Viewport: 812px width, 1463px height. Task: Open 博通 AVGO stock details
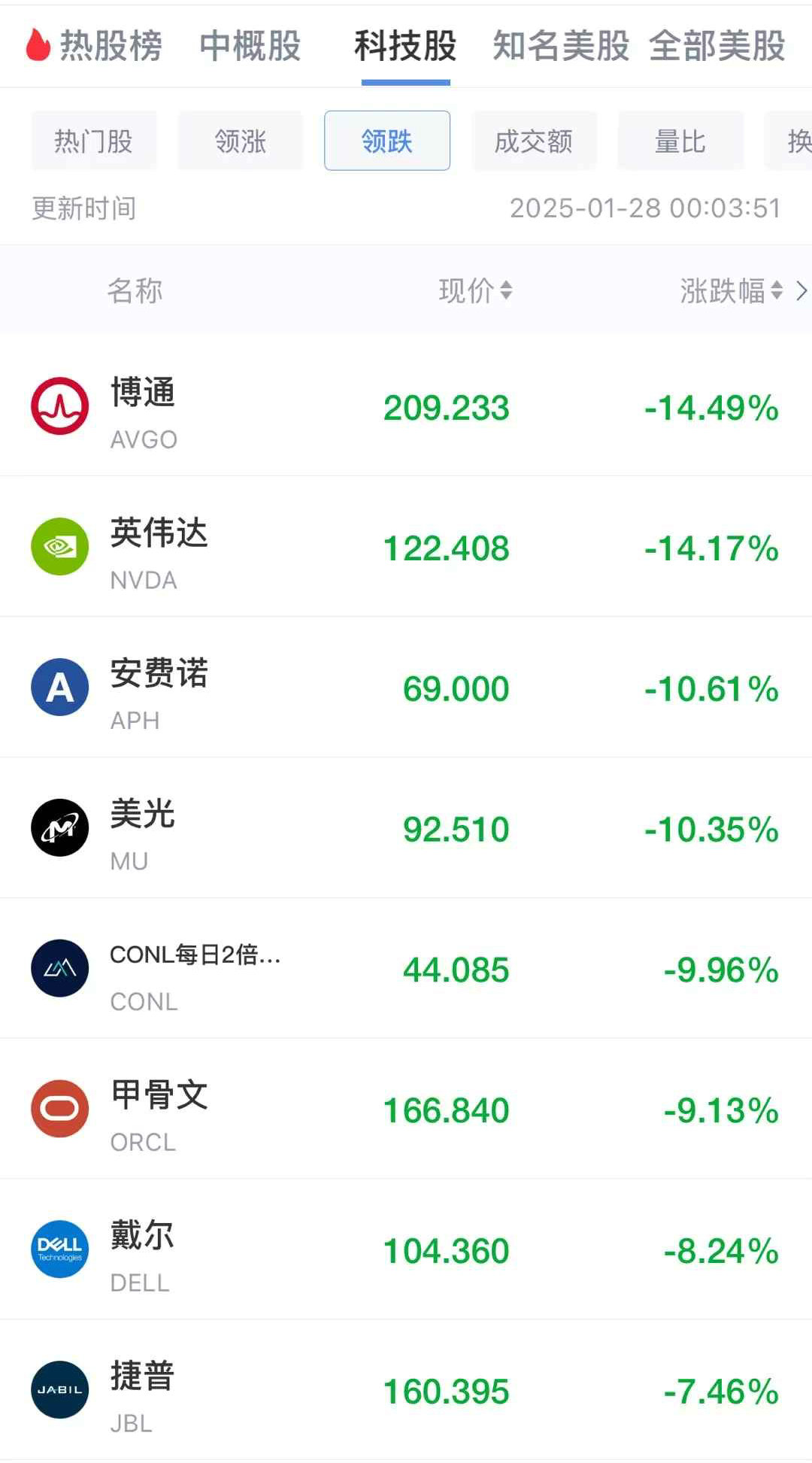coord(406,407)
